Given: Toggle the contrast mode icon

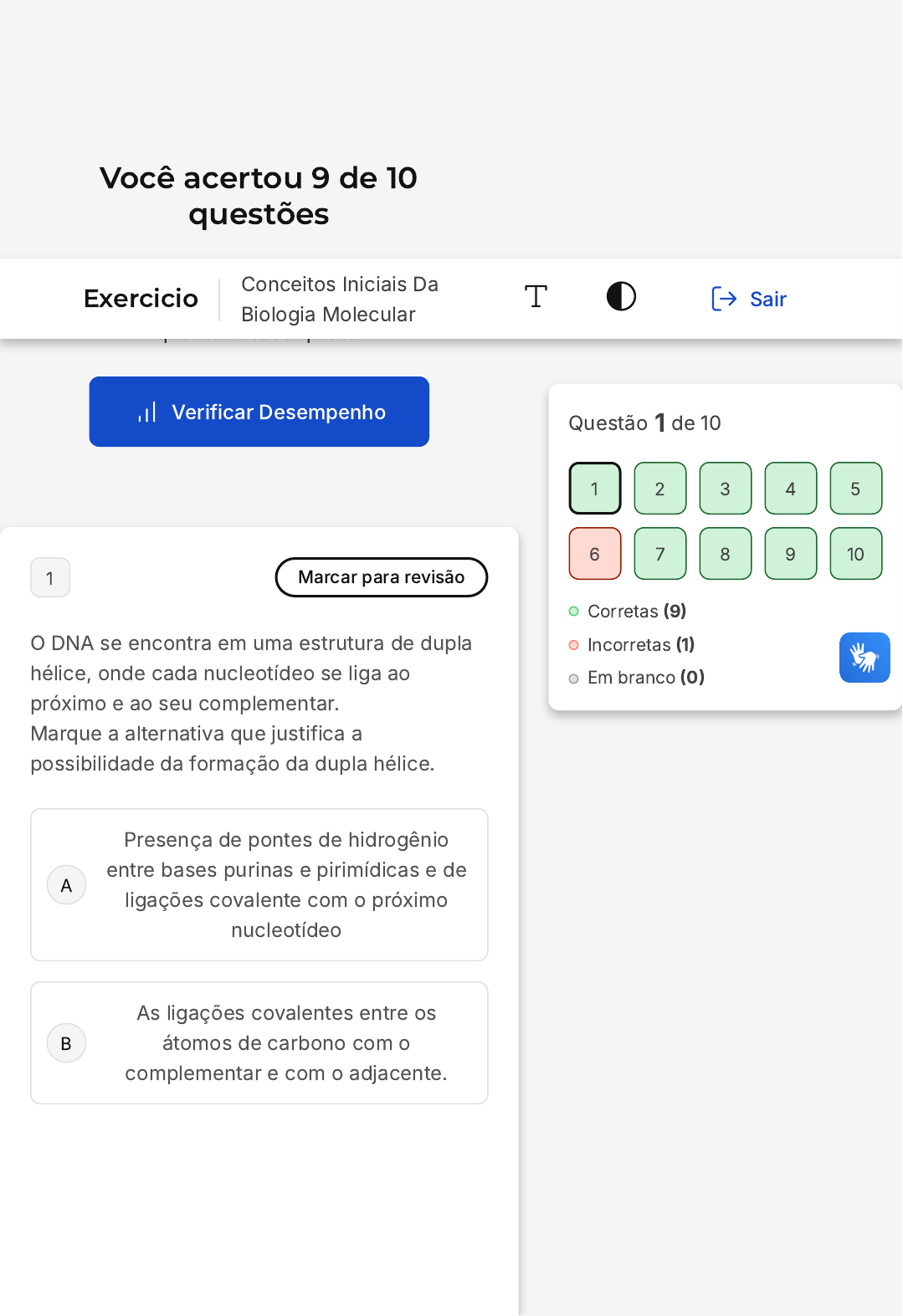Looking at the screenshot, I should tap(621, 297).
